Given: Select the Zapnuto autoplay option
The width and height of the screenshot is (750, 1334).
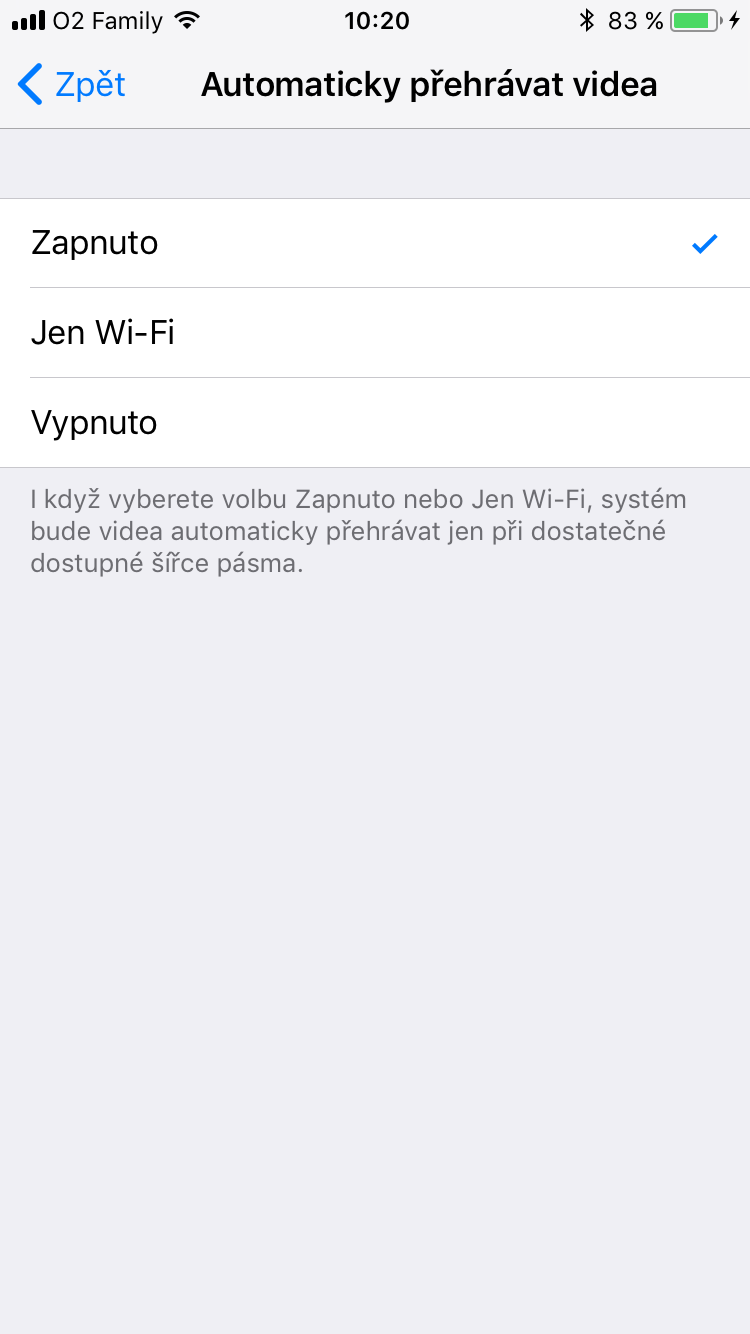Looking at the screenshot, I should [x=375, y=243].
